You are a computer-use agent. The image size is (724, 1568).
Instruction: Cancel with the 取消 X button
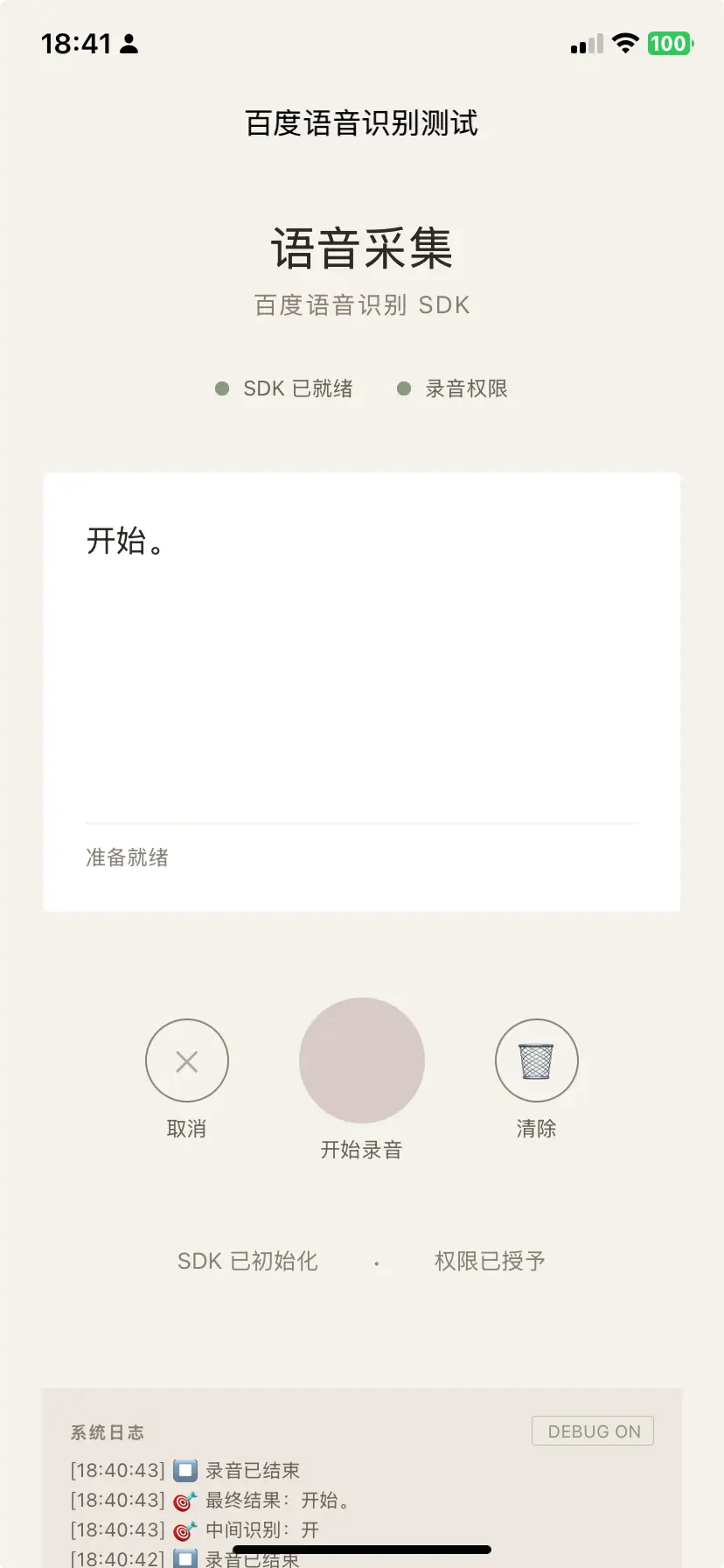click(187, 1060)
